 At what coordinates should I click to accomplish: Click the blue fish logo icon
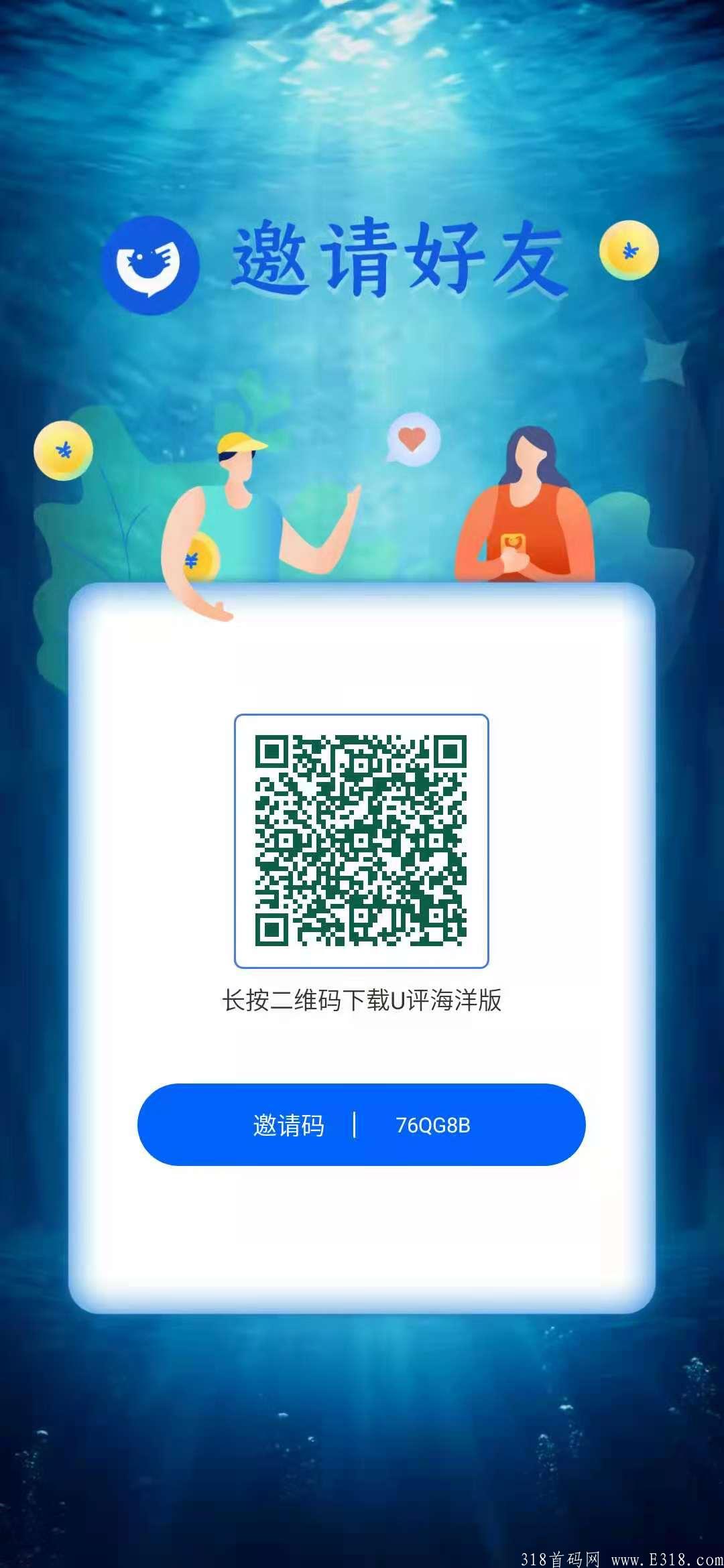[149, 261]
